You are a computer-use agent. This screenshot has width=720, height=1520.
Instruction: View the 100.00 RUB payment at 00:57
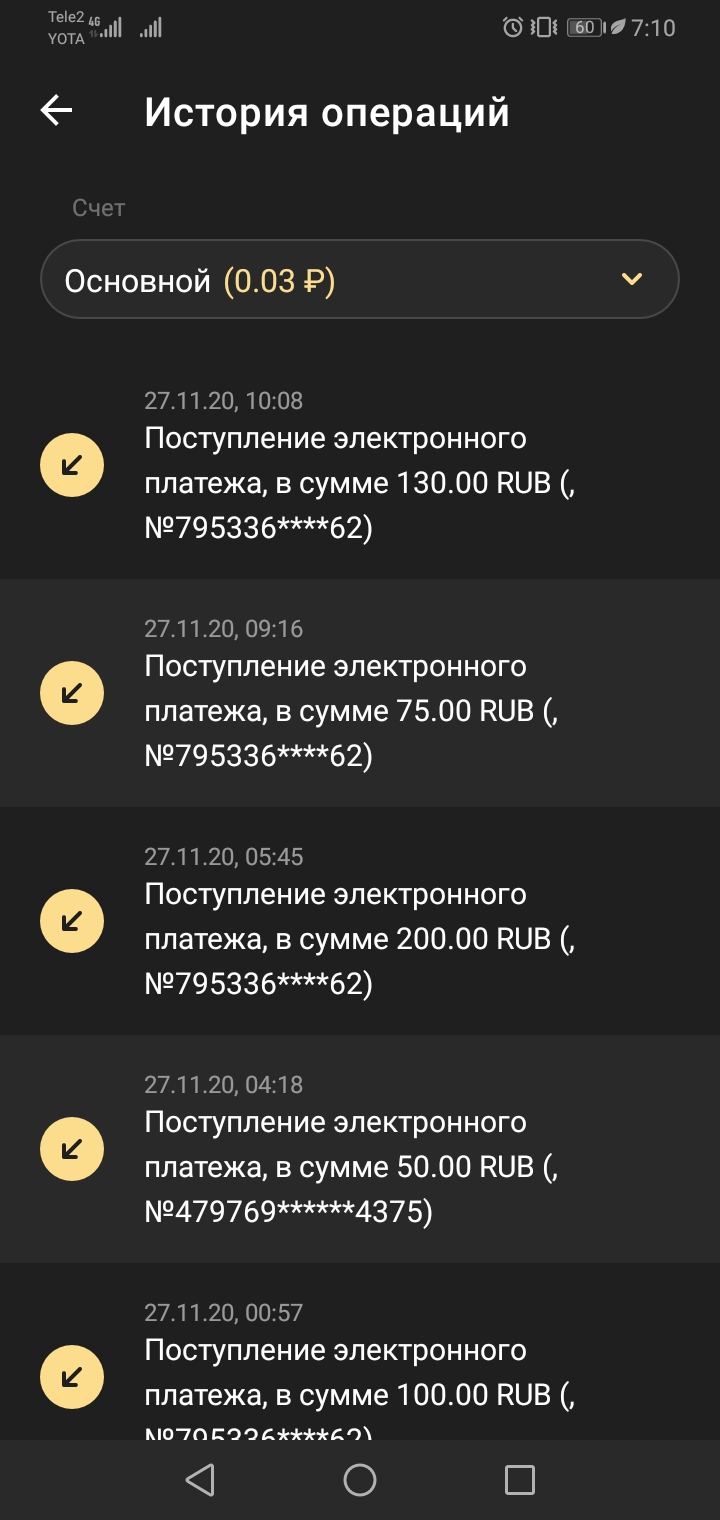point(360,1375)
